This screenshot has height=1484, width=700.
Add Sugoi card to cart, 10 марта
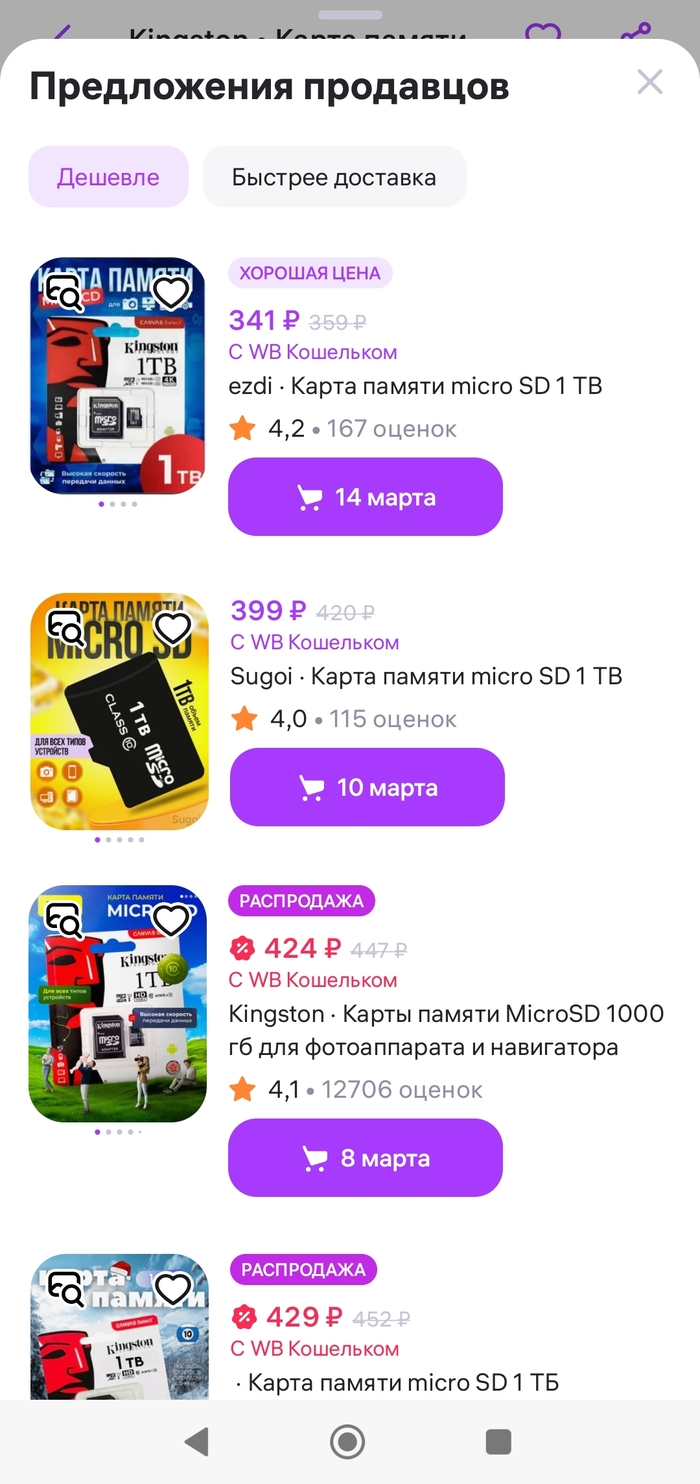tap(367, 787)
